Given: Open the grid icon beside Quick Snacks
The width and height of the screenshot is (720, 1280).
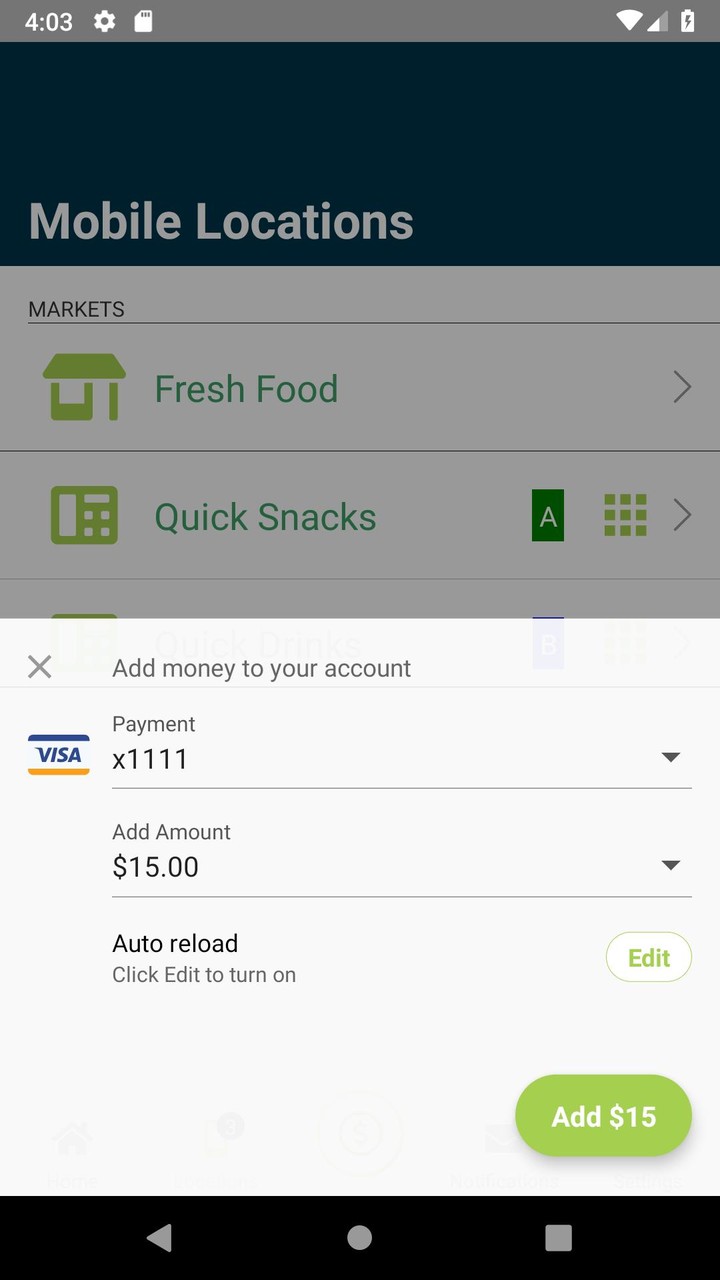Looking at the screenshot, I should pyautogui.click(x=624, y=515).
